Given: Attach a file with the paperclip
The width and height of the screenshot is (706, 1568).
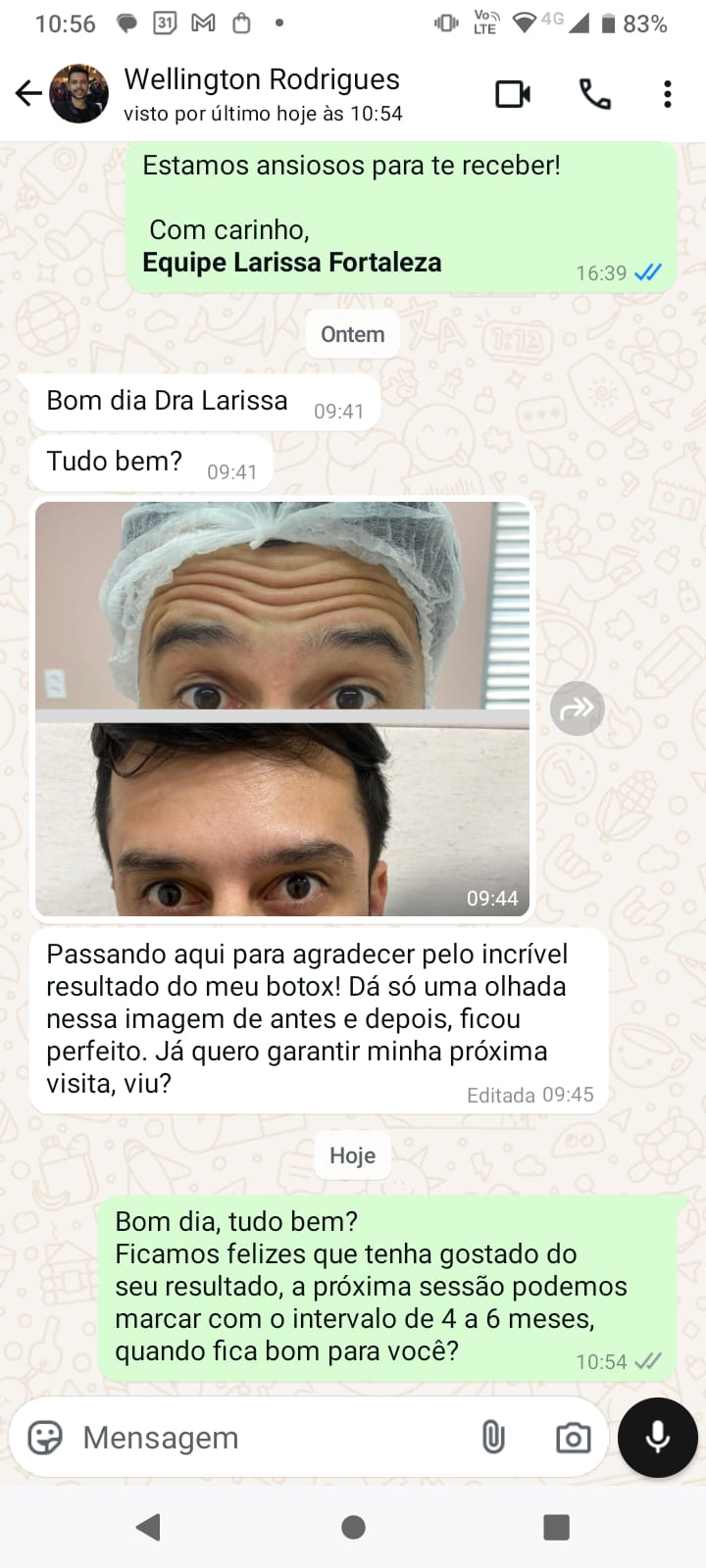Looking at the screenshot, I should point(493,1438).
